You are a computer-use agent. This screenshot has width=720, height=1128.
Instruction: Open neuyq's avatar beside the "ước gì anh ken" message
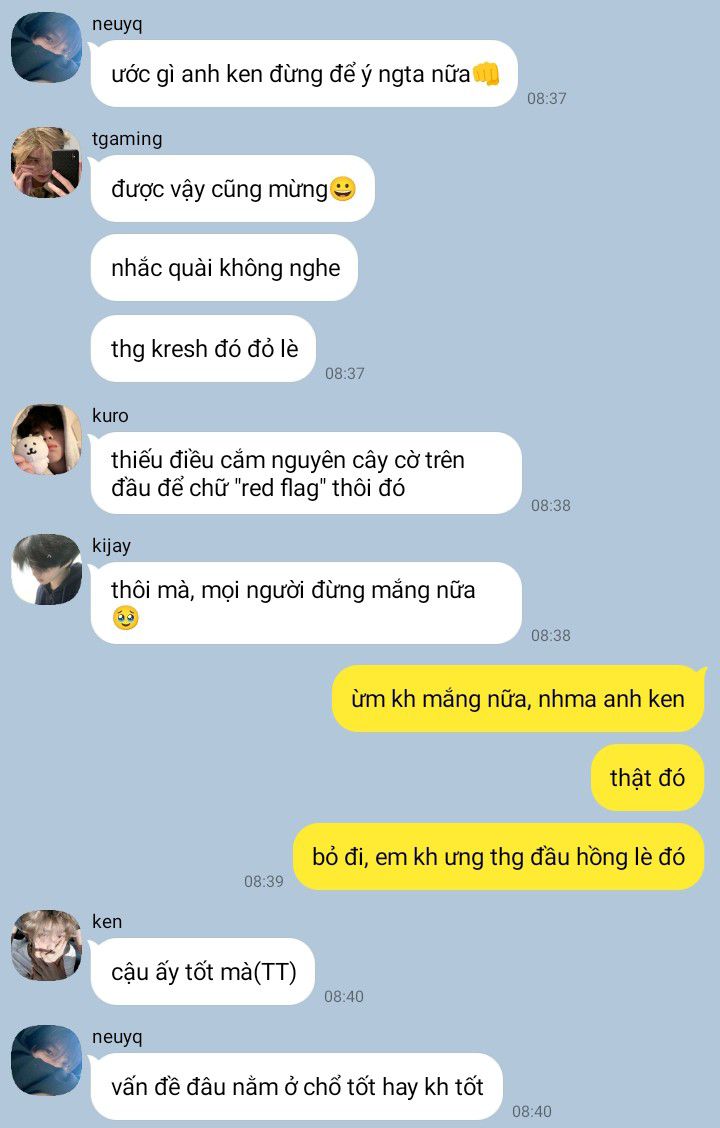(46, 47)
